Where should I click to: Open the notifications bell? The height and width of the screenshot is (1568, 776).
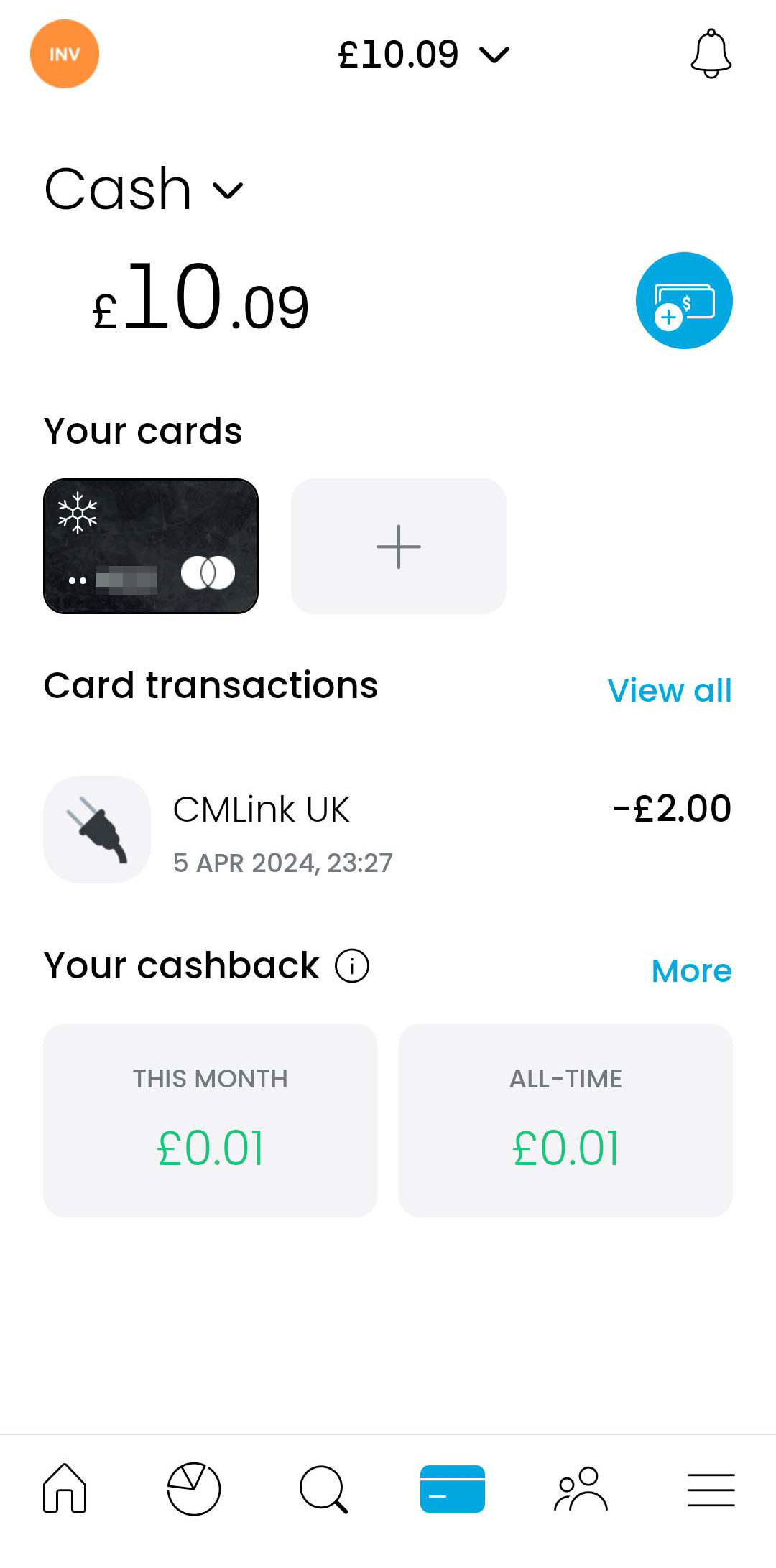point(711,54)
